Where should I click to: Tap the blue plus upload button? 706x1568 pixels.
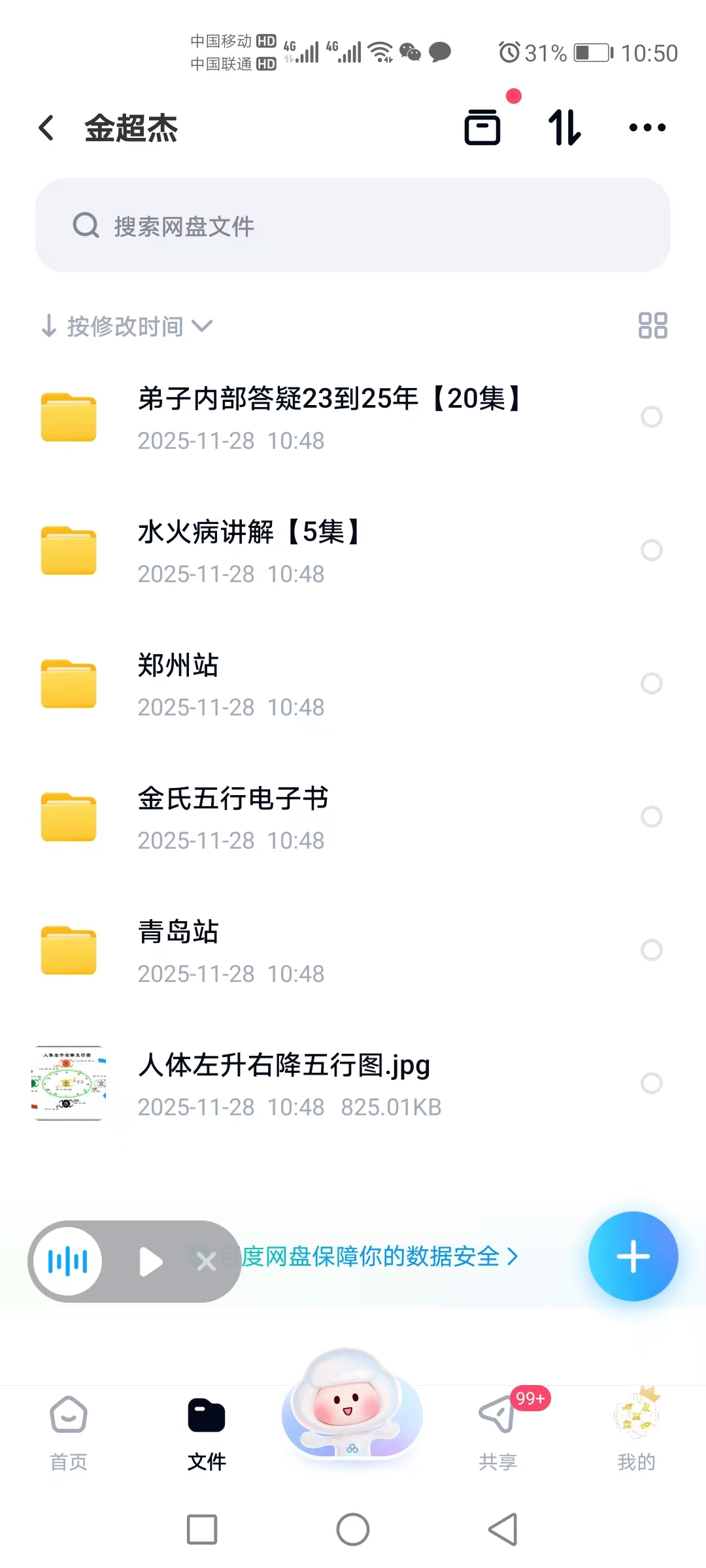tap(633, 1256)
